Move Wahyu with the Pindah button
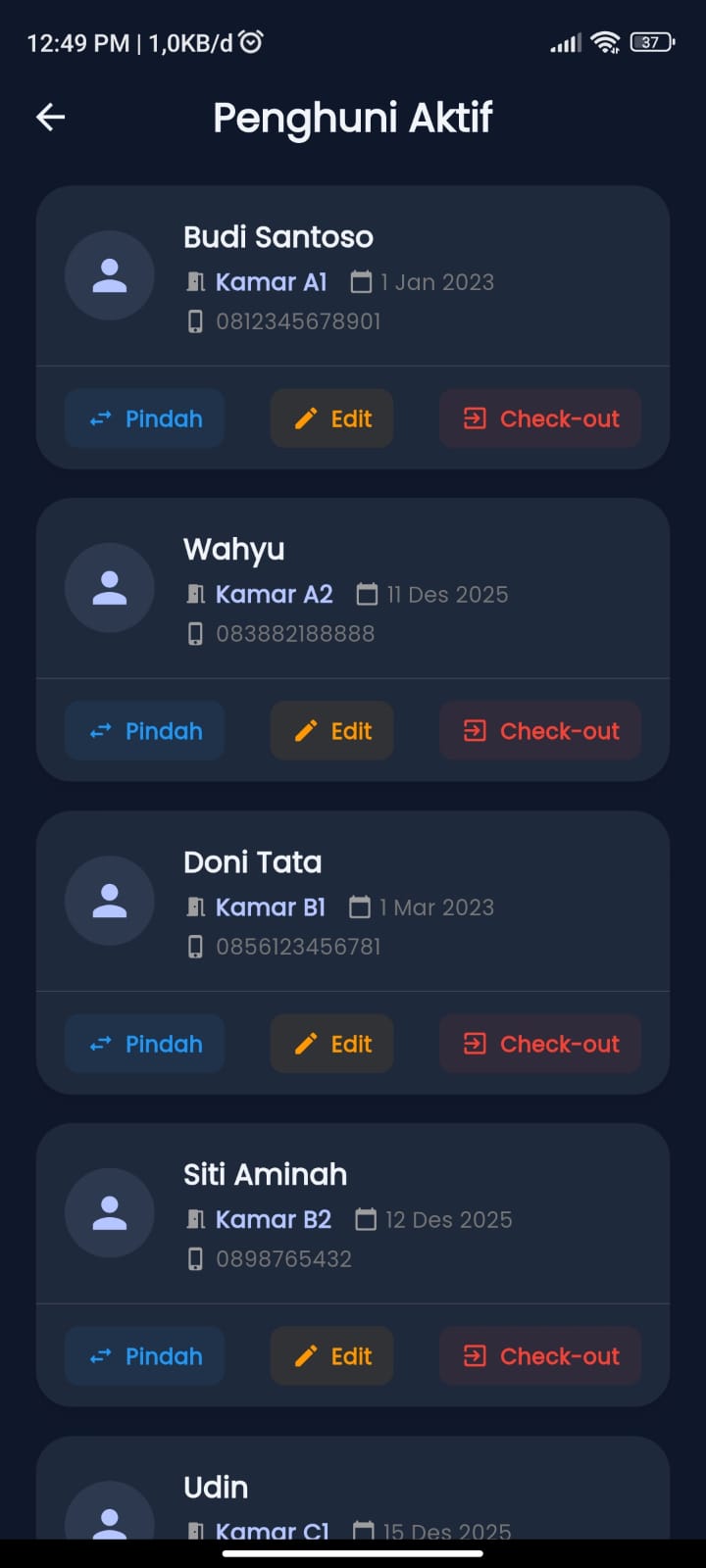The image size is (706, 1568). click(x=144, y=730)
